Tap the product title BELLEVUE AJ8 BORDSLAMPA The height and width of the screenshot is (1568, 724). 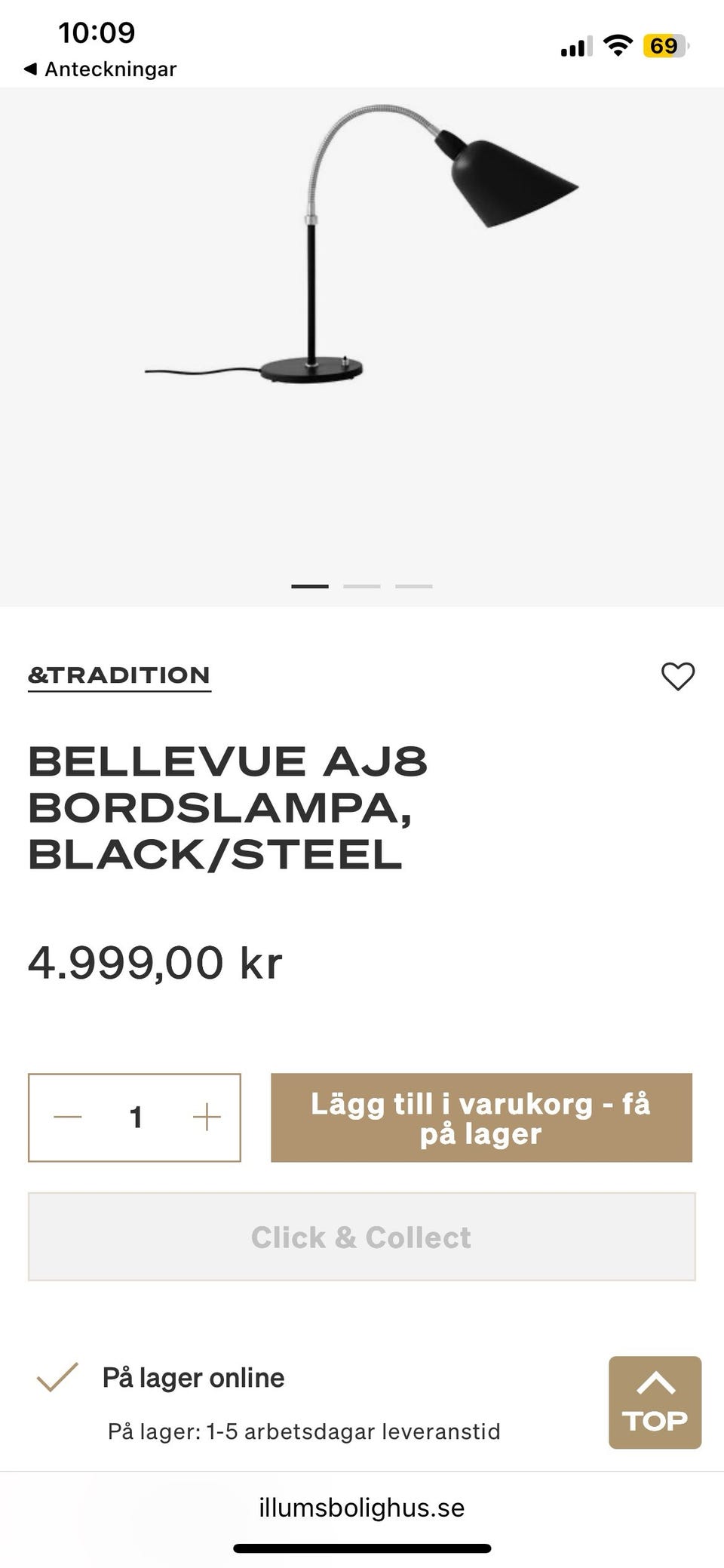(226, 806)
